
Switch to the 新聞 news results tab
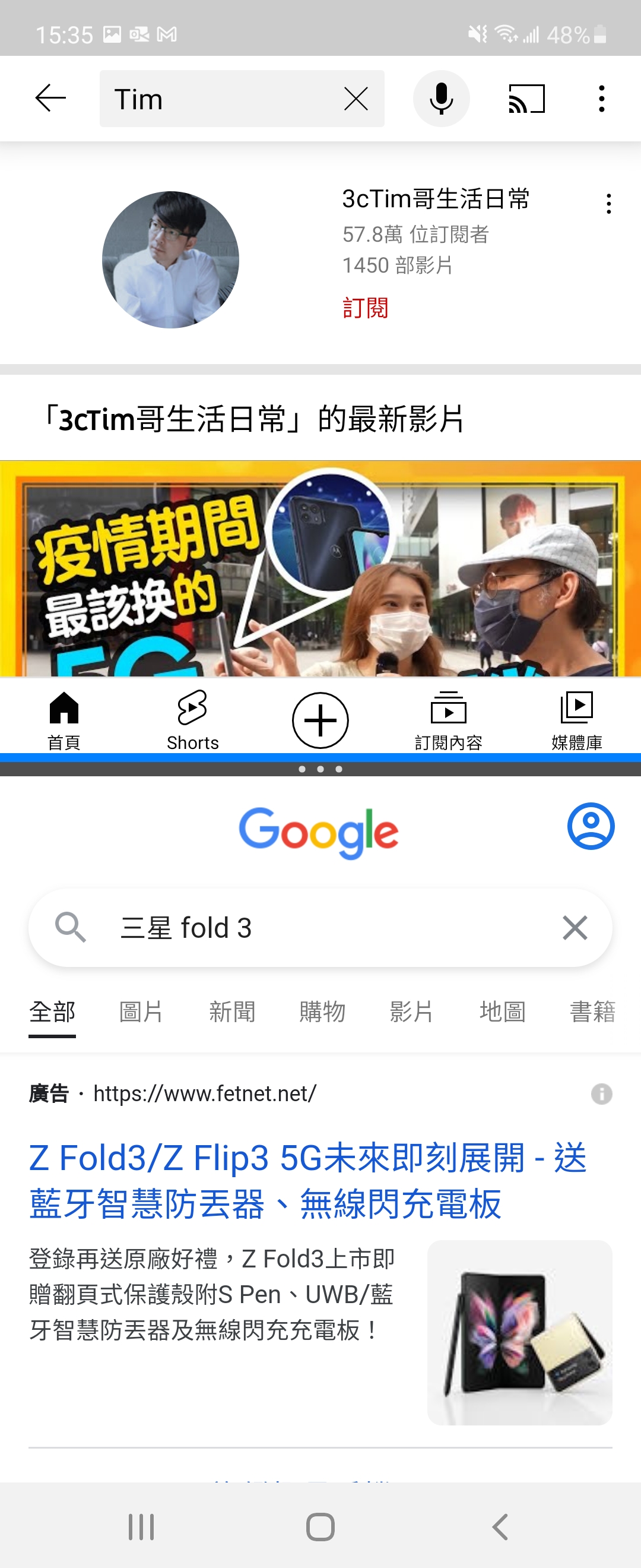coord(231,1011)
